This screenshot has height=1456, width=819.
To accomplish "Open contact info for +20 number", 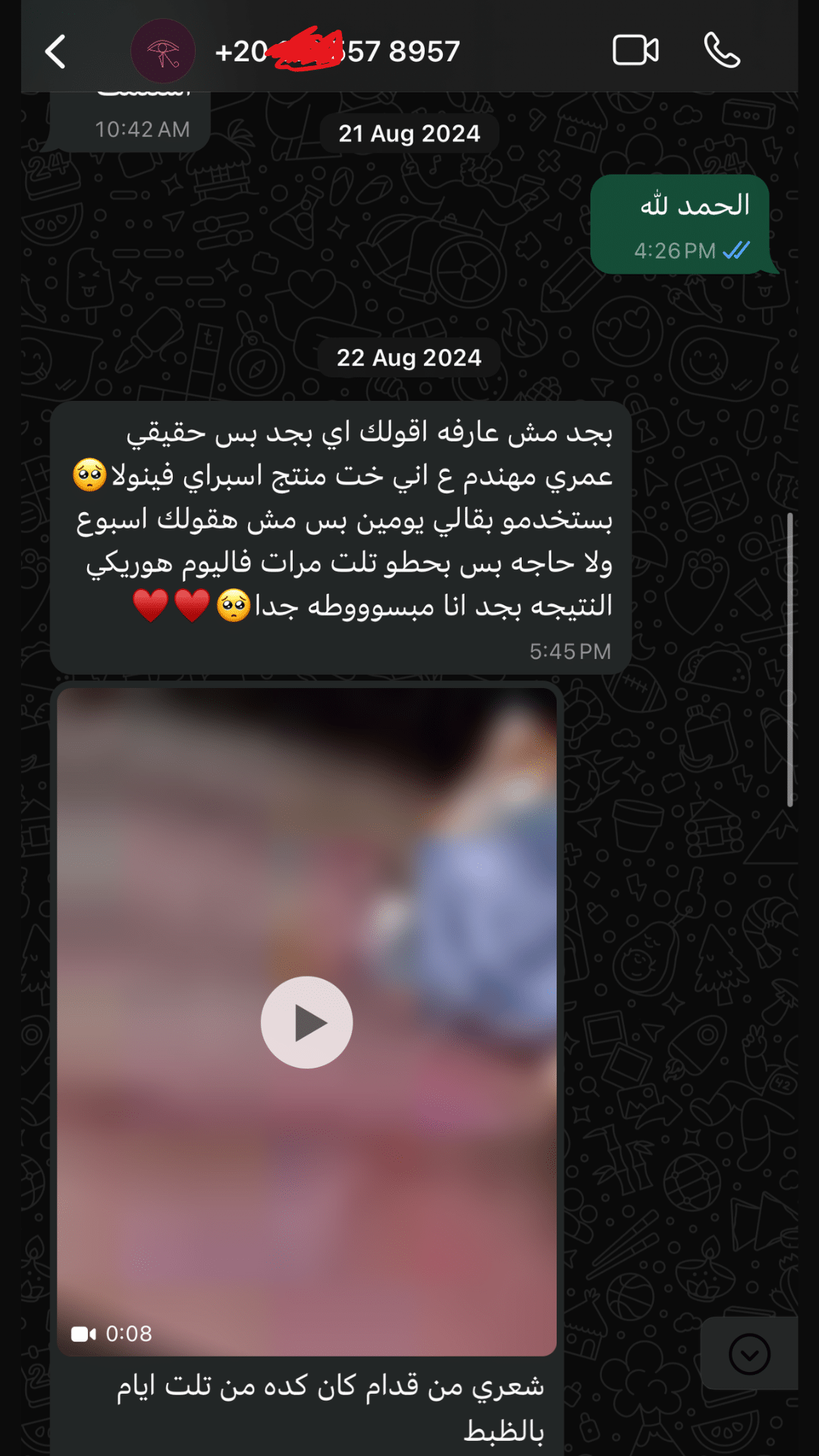I will [337, 51].
